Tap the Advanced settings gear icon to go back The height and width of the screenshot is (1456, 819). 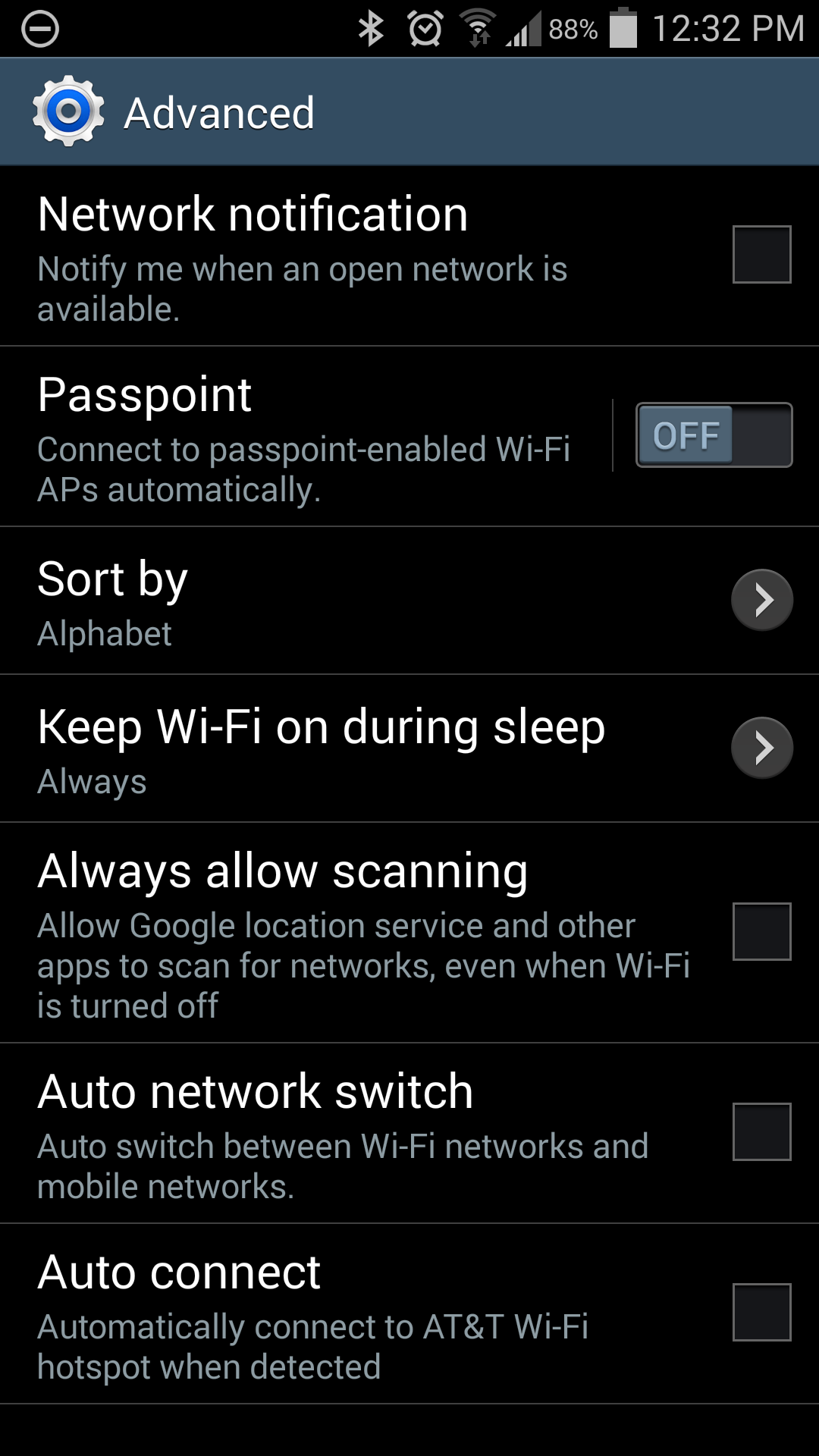[68, 111]
